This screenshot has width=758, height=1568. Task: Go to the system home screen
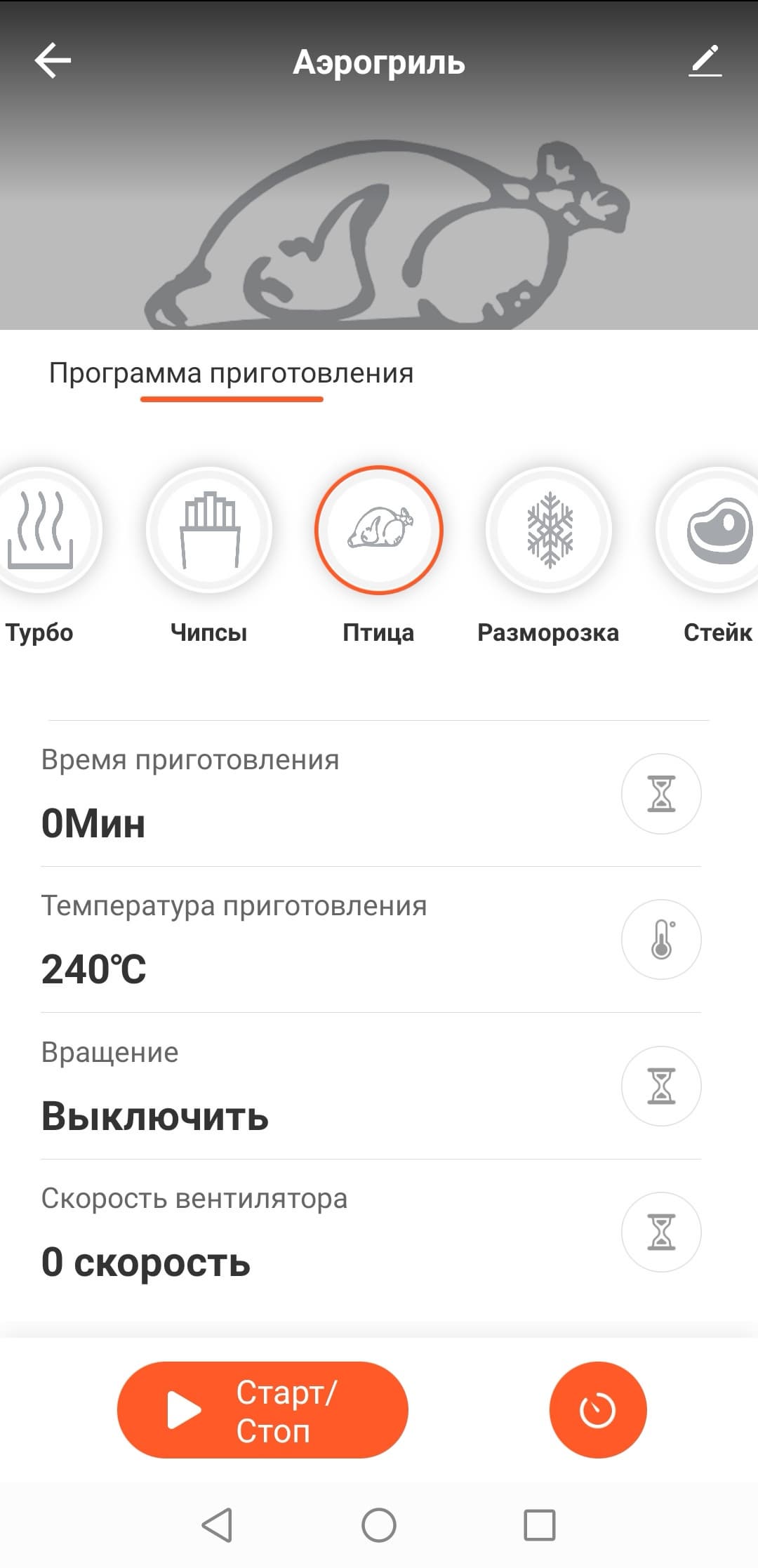tap(379, 1525)
